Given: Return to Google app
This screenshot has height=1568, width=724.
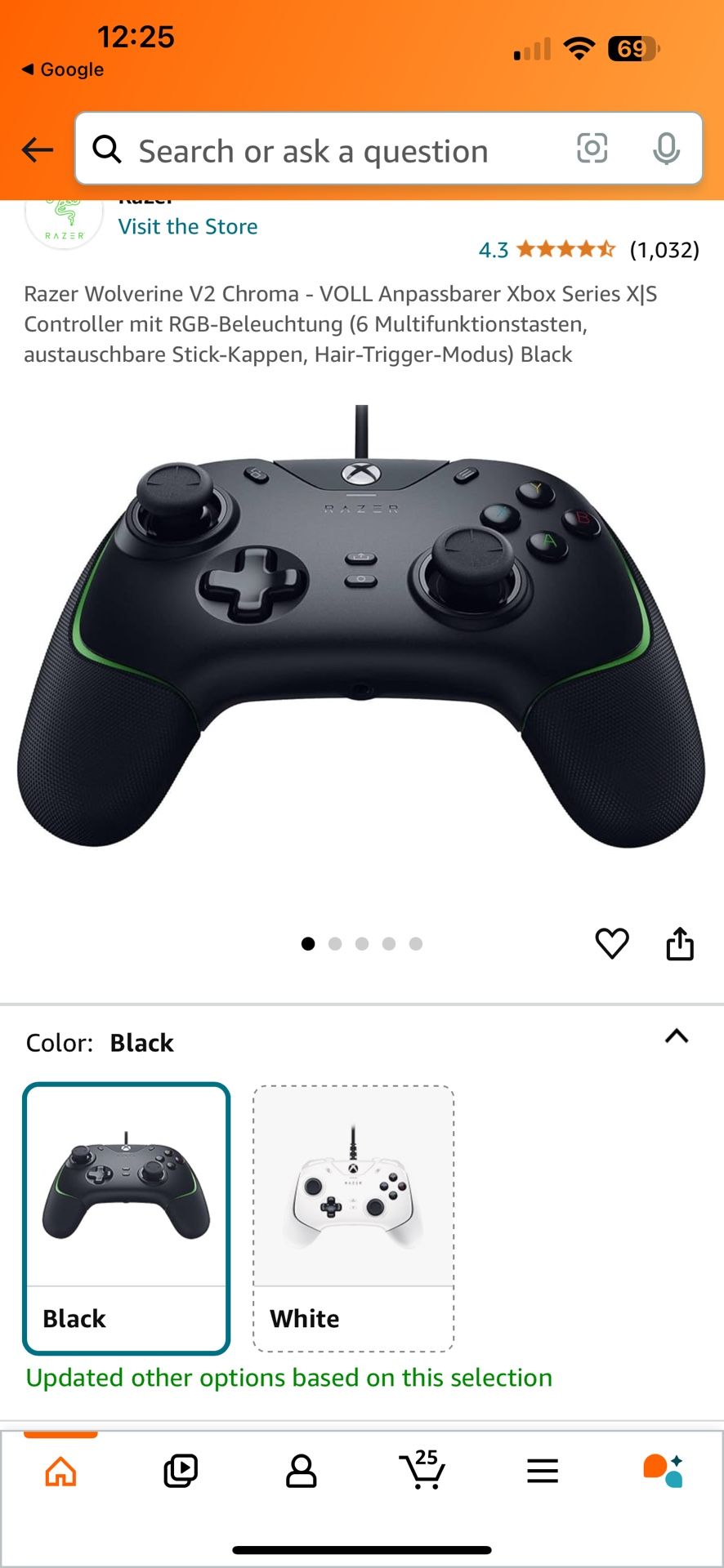Looking at the screenshot, I should point(64,69).
